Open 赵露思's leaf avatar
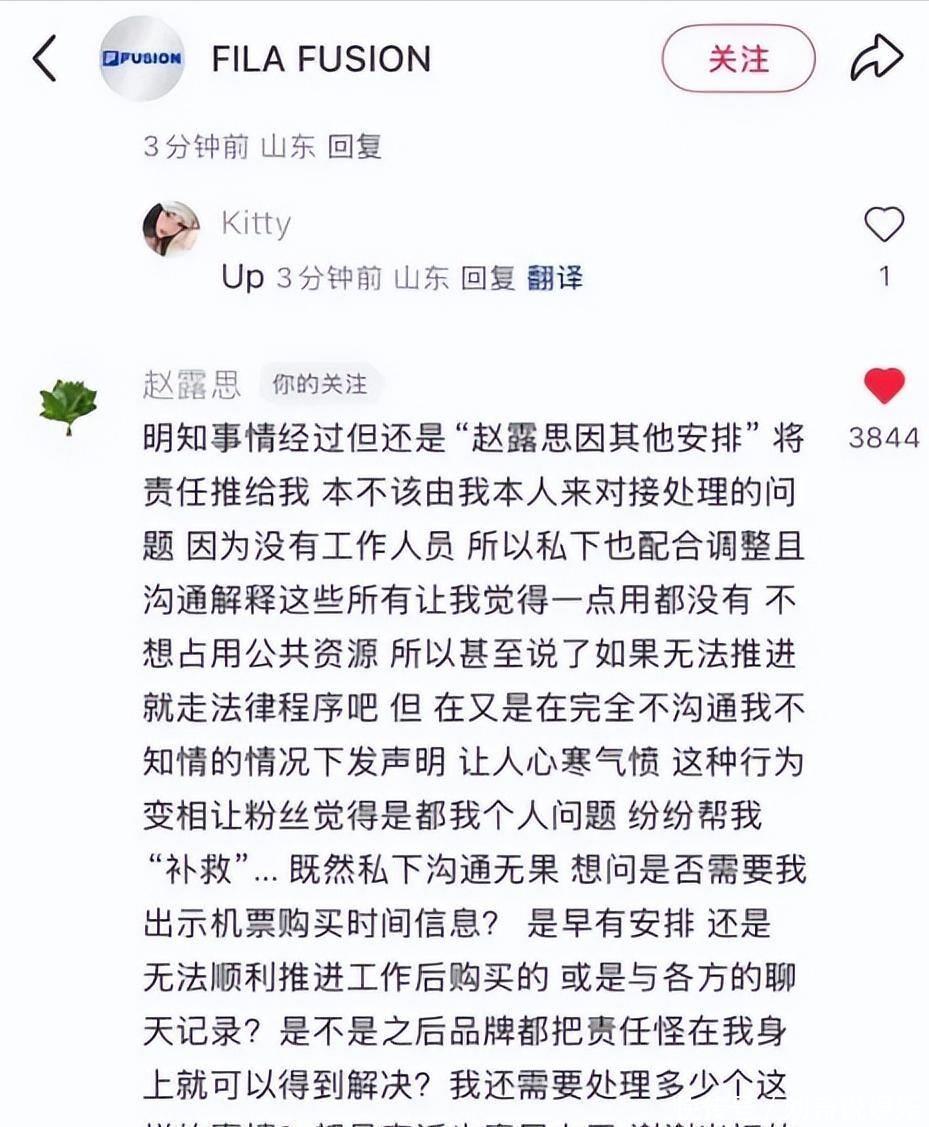This screenshot has width=929, height=1127. 68,406
